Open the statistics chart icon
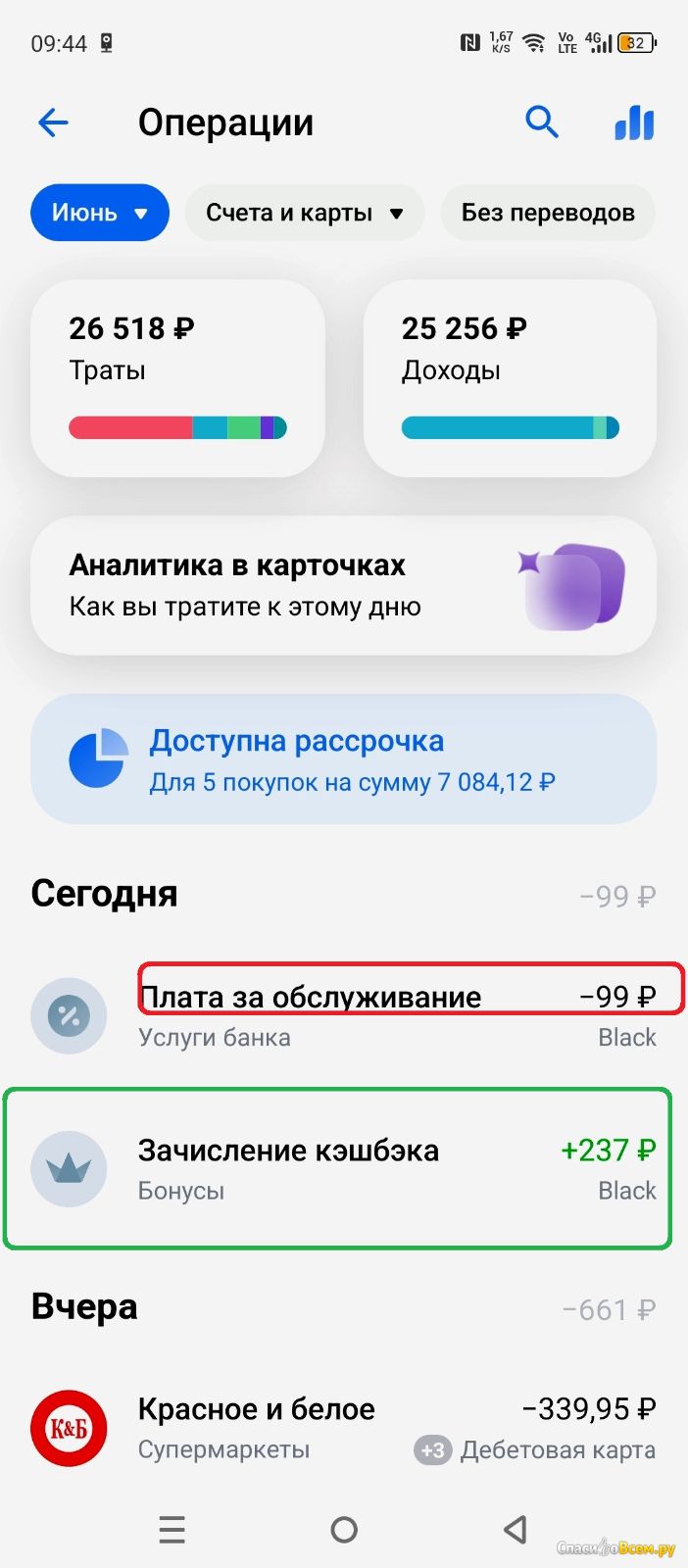Viewport: 688px width, 1568px height. tap(634, 122)
